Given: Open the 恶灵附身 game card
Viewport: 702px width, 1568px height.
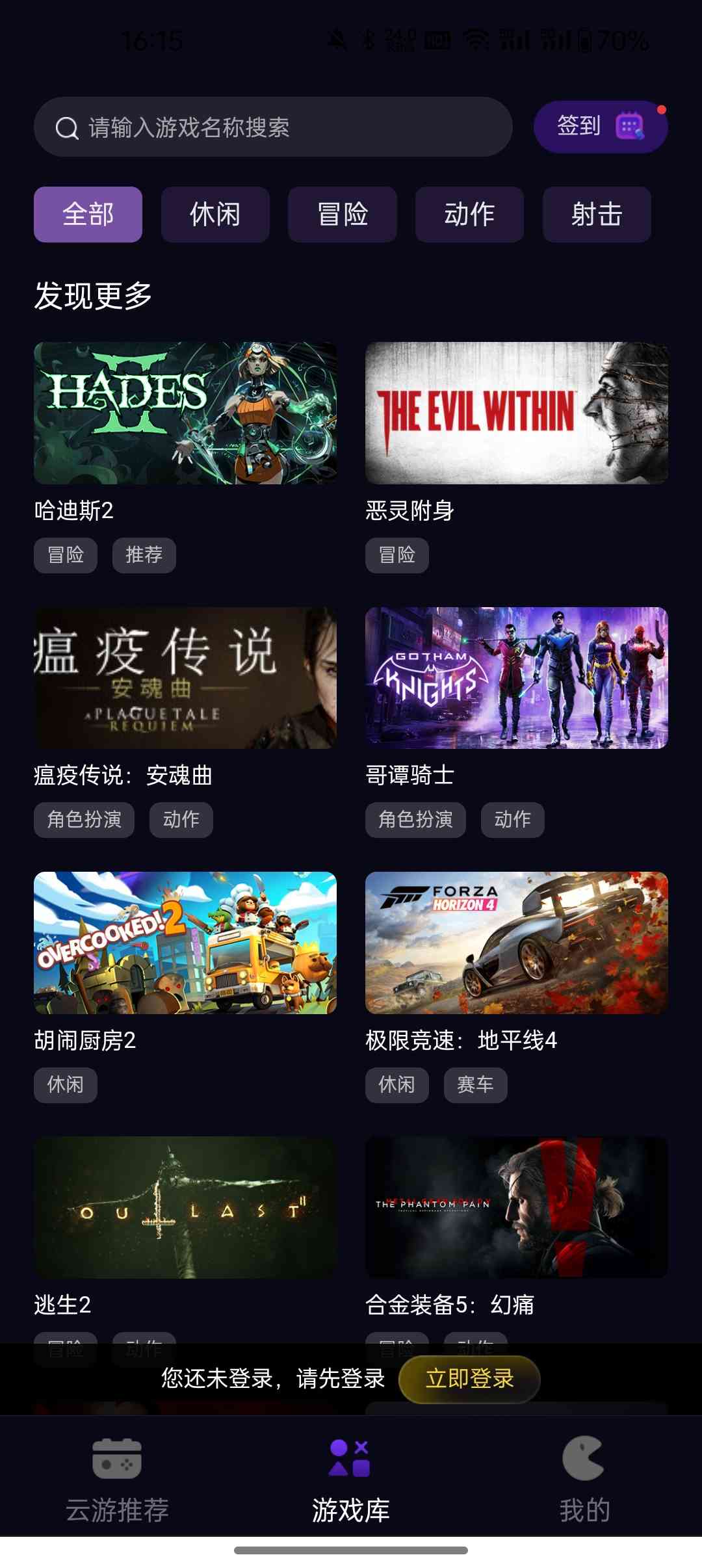Looking at the screenshot, I should point(517,413).
